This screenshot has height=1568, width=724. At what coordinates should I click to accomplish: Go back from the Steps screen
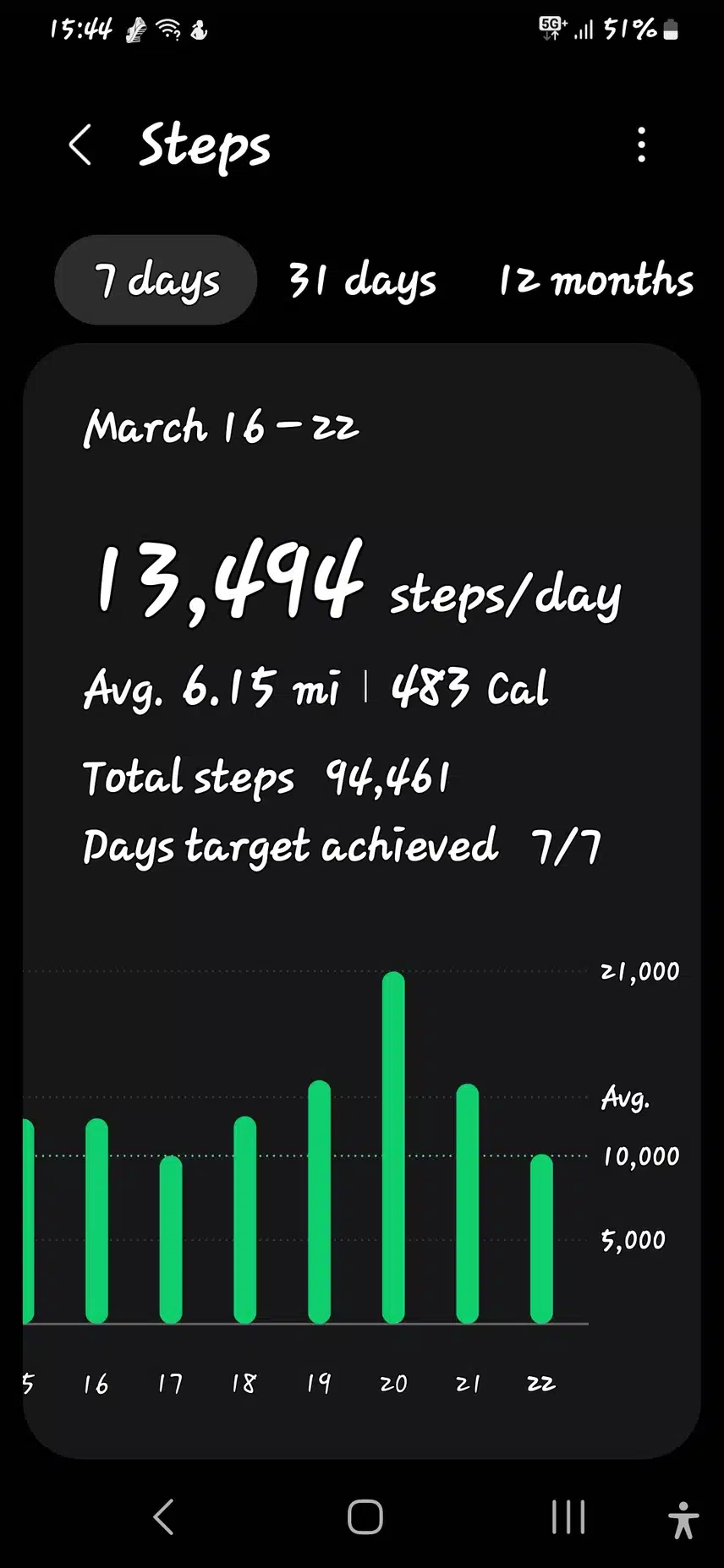tap(80, 145)
